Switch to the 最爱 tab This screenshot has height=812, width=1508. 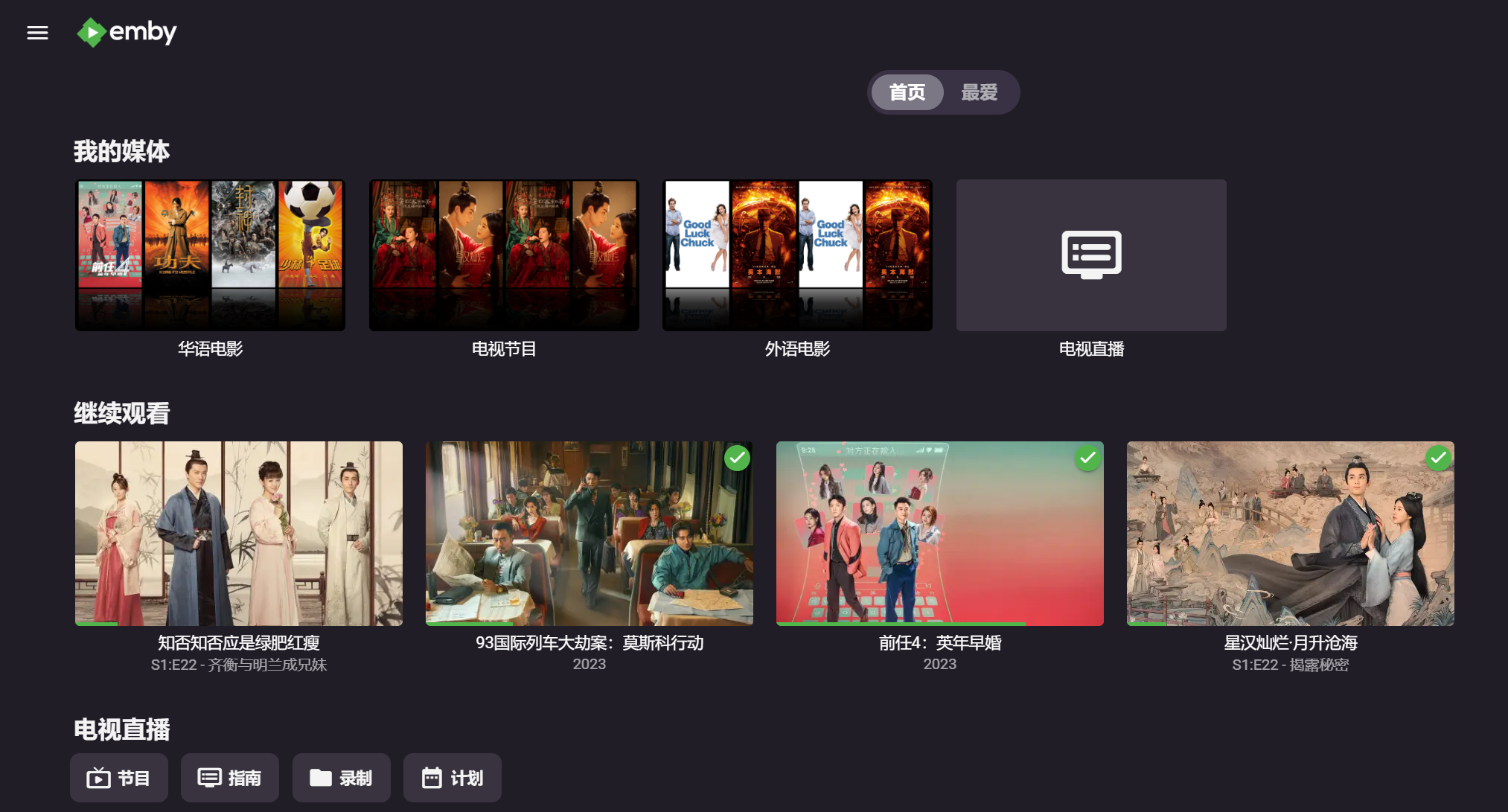tap(979, 92)
